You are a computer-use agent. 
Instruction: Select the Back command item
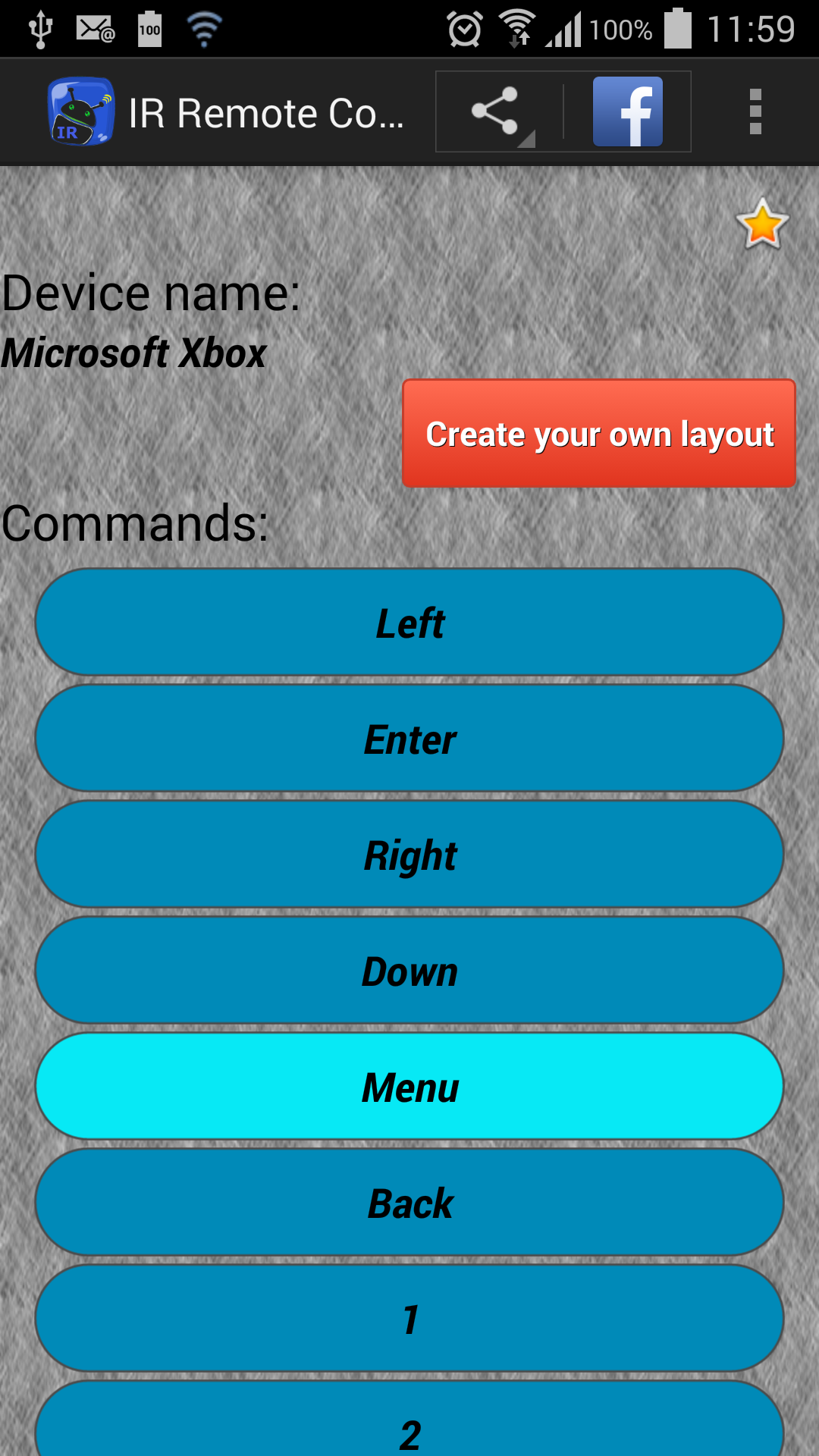click(x=409, y=1203)
